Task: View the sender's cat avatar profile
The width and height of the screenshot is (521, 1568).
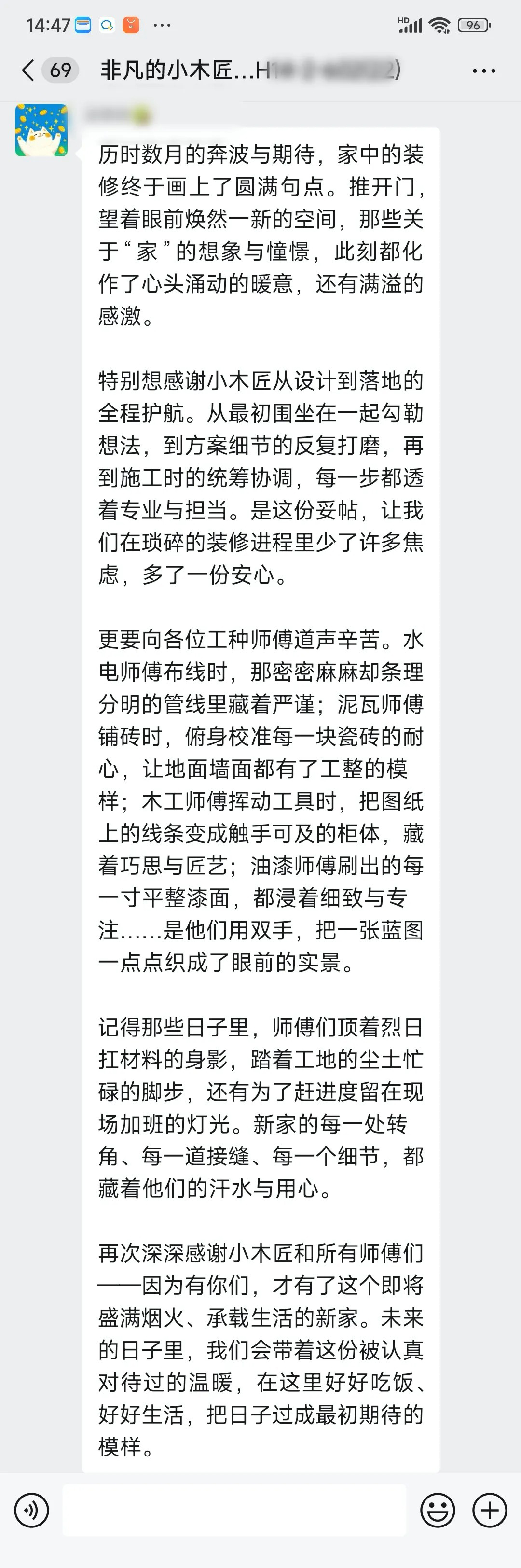Action: click(41, 130)
